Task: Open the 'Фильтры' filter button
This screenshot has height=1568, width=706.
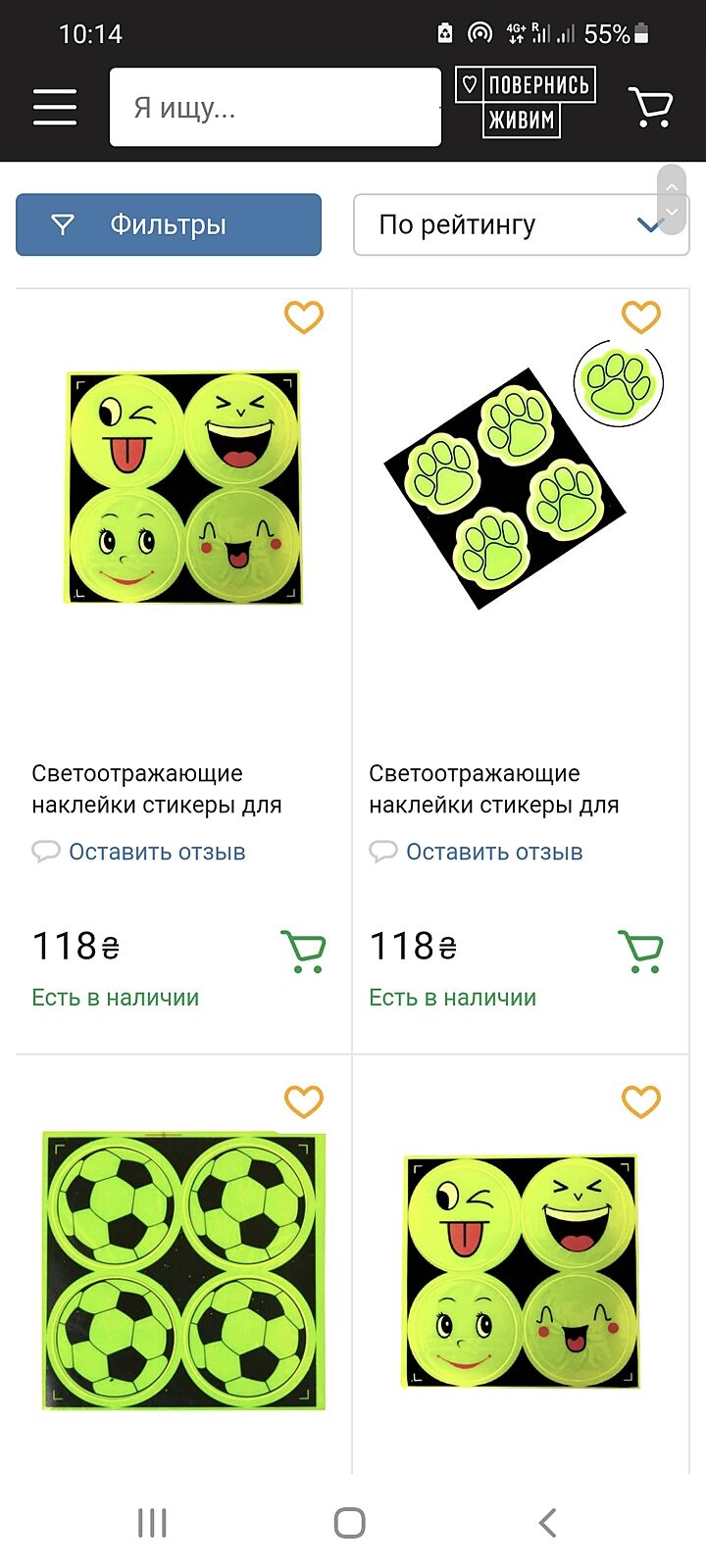Action: [x=169, y=224]
